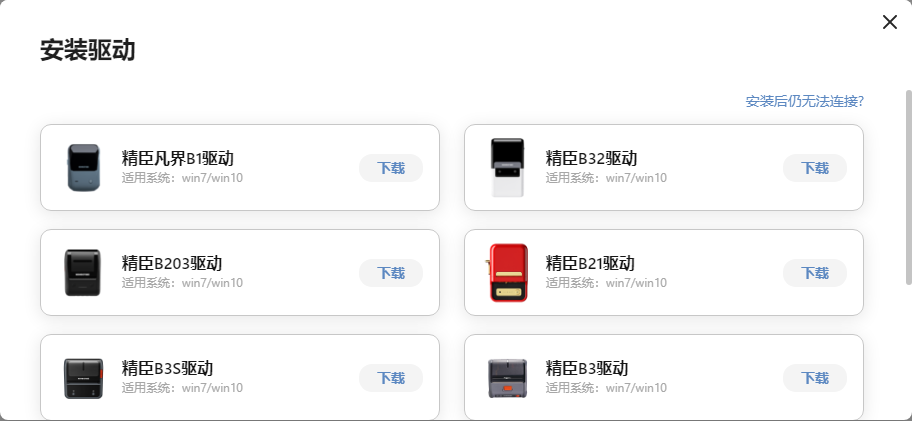Download the 精臣B3驱动 driver

(x=815, y=378)
